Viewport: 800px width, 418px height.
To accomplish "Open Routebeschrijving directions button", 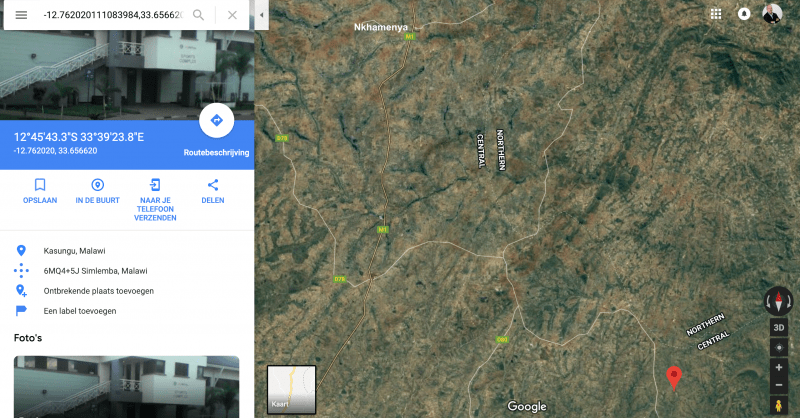I will [216, 120].
